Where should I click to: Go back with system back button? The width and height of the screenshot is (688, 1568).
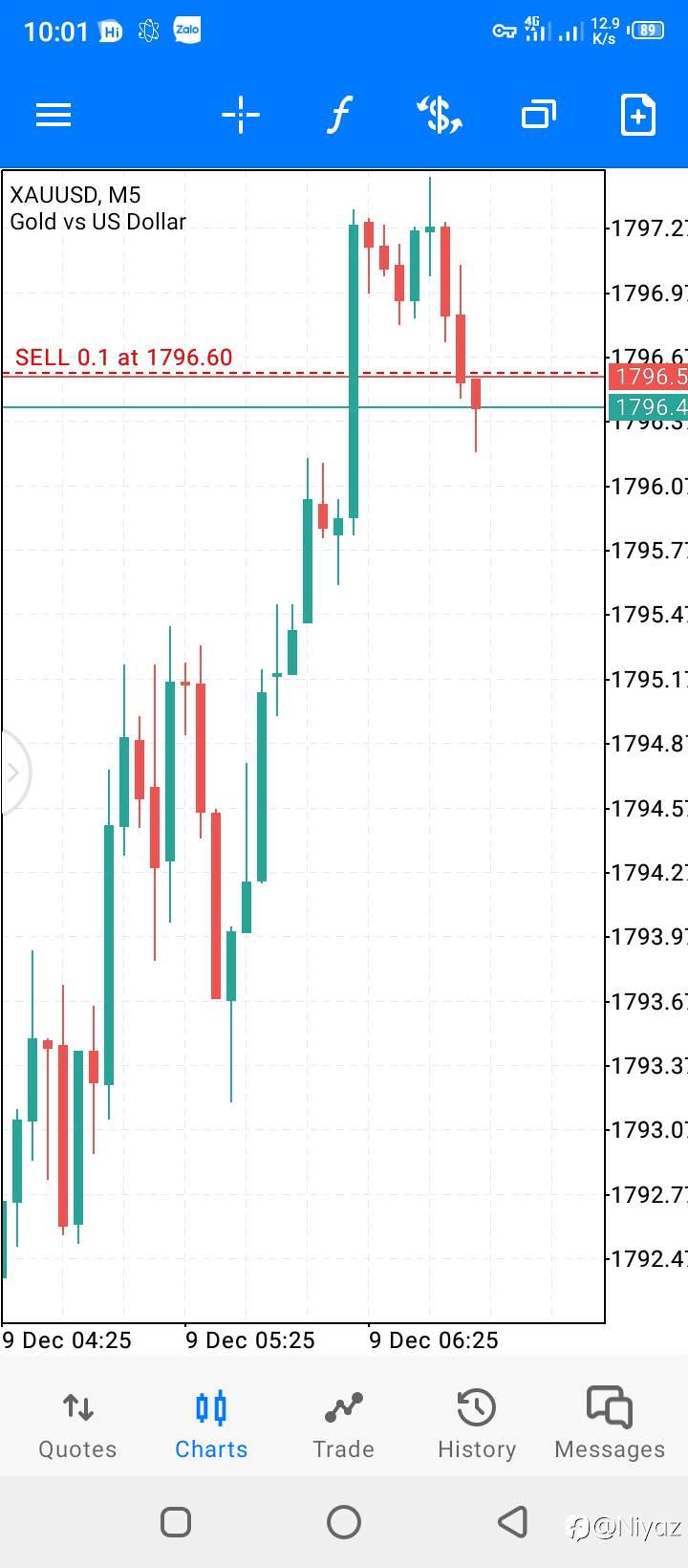coord(513,1521)
